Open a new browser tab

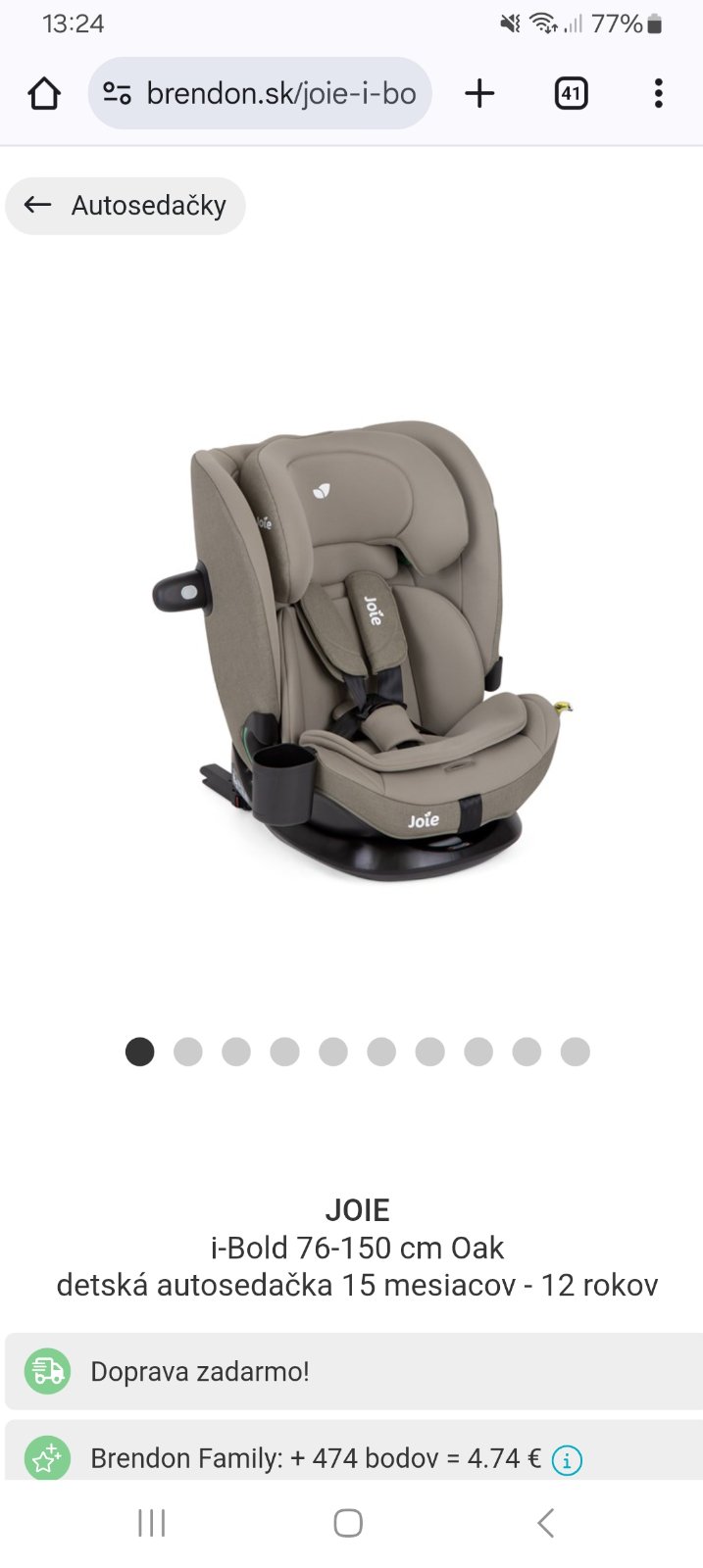point(479,94)
